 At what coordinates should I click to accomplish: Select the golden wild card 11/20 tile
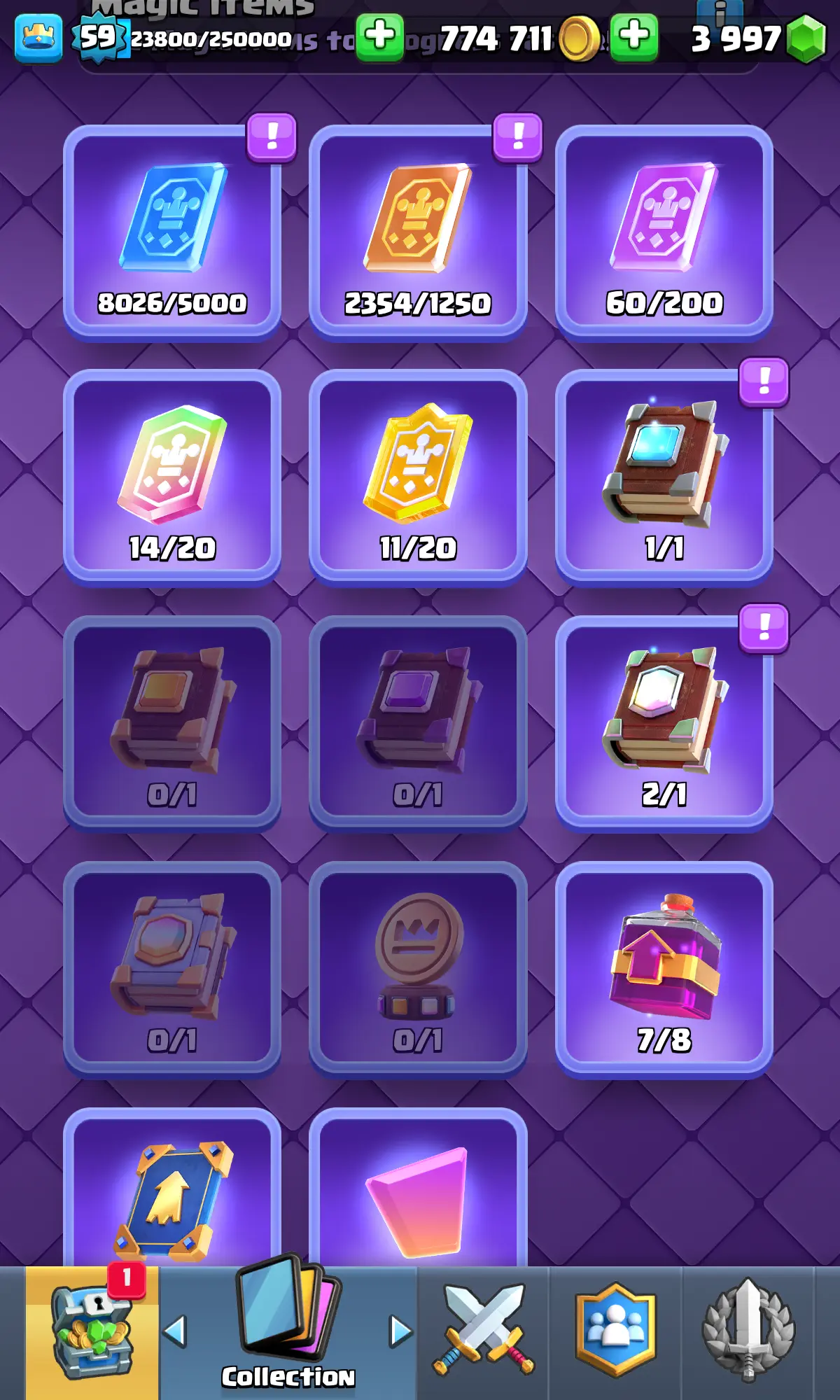(x=418, y=476)
